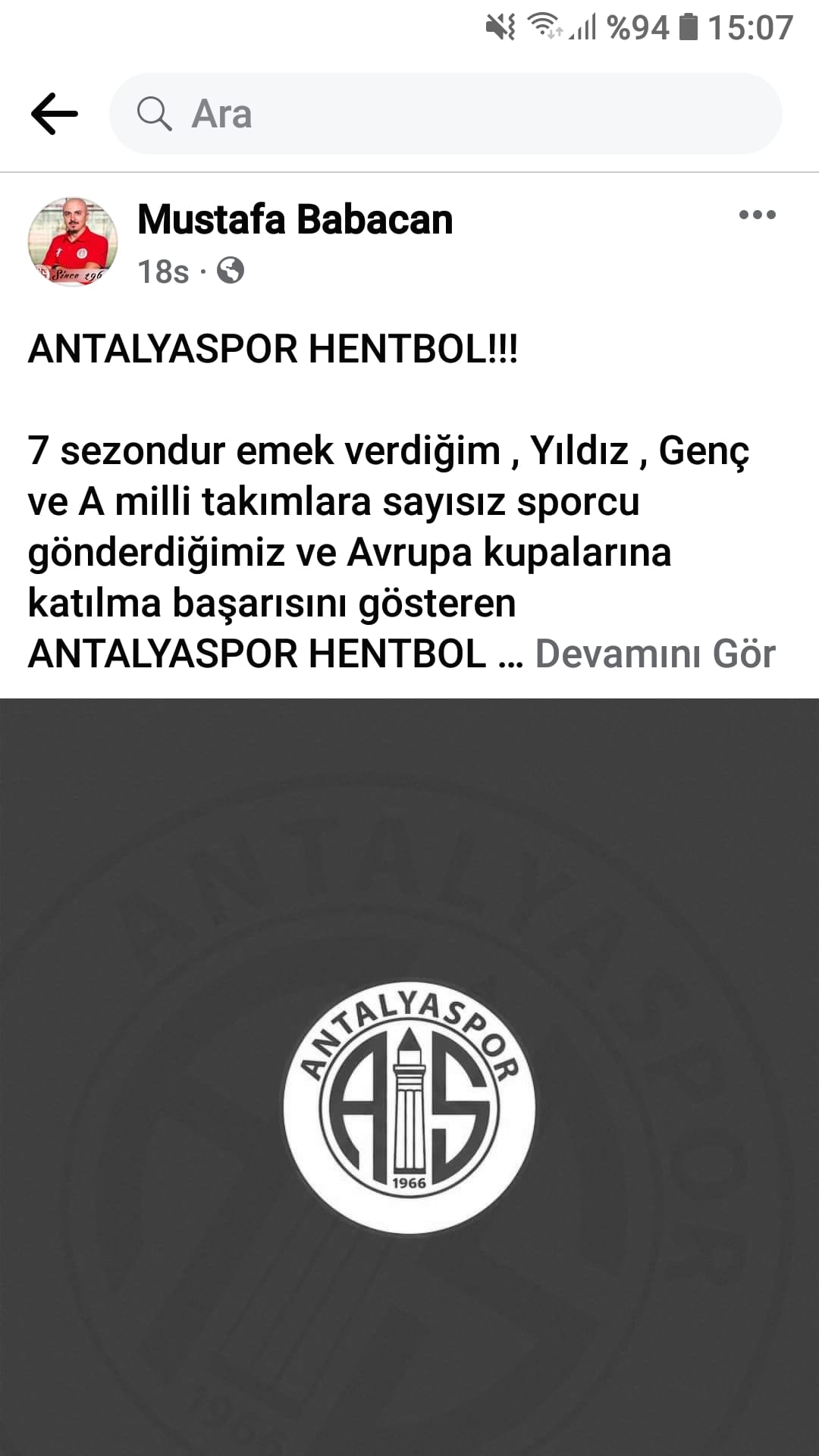Open the Antalyaspor post image

coord(409,1077)
